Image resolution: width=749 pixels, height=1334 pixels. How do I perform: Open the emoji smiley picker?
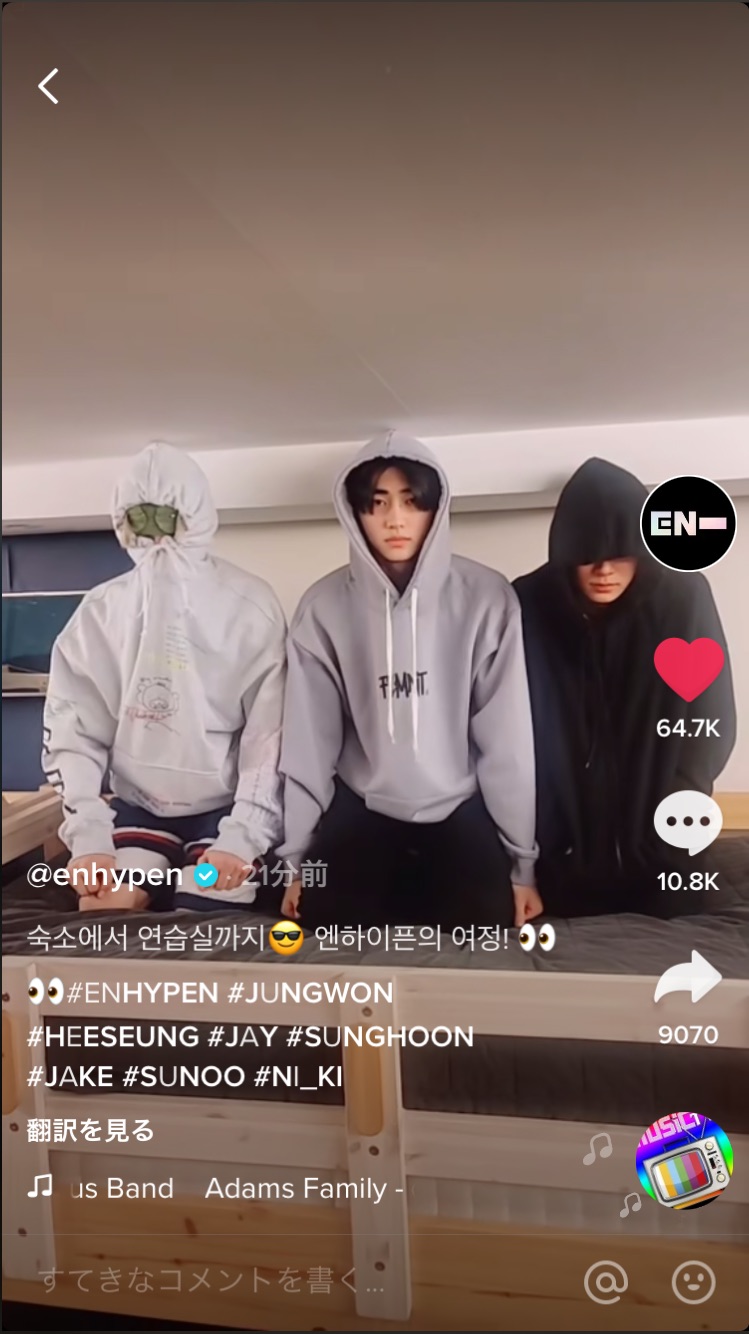click(693, 1281)
